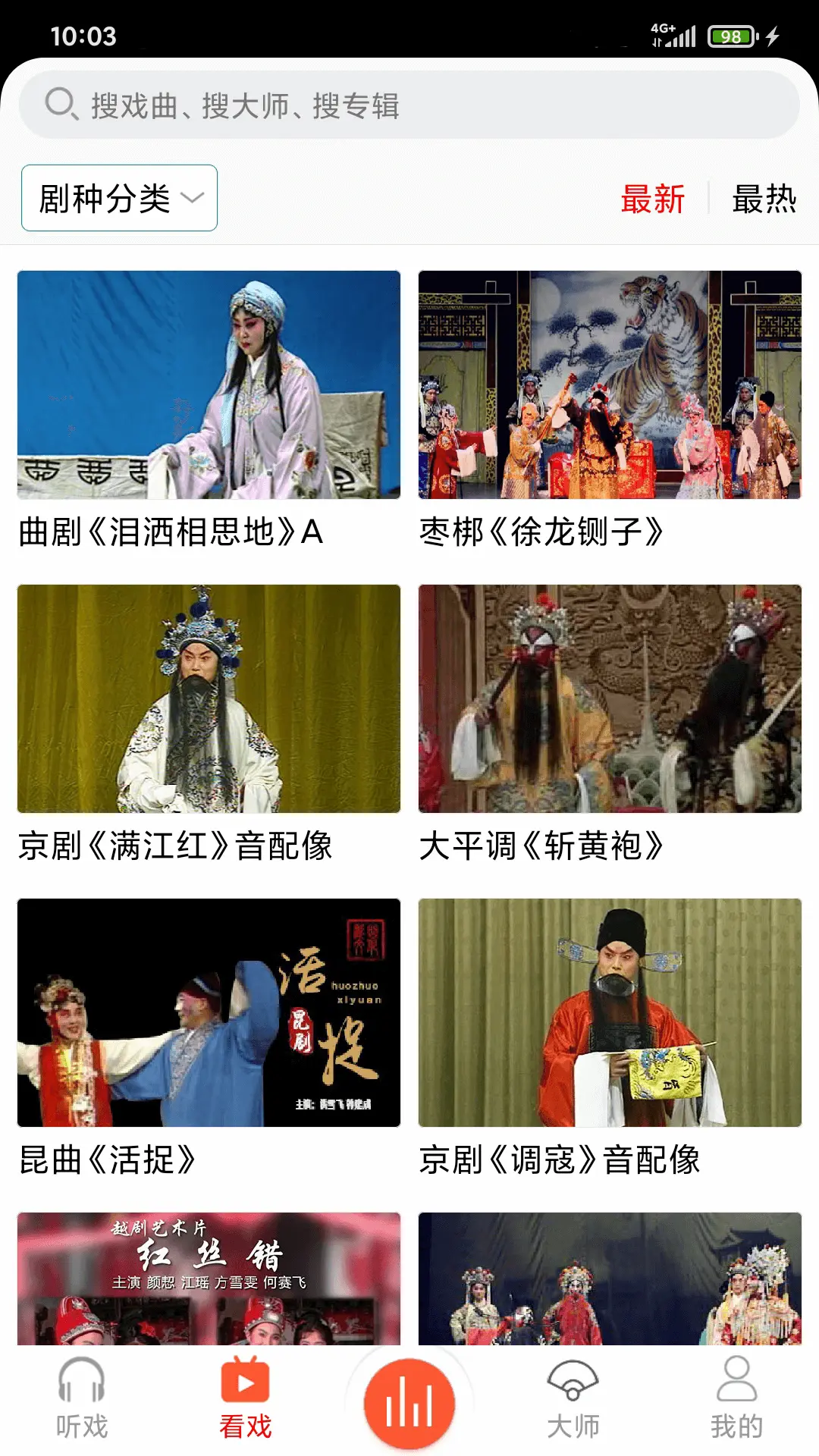819x1456 pixels.
Task: Go to the 听戏 tab
Action: click(82, 1398)
